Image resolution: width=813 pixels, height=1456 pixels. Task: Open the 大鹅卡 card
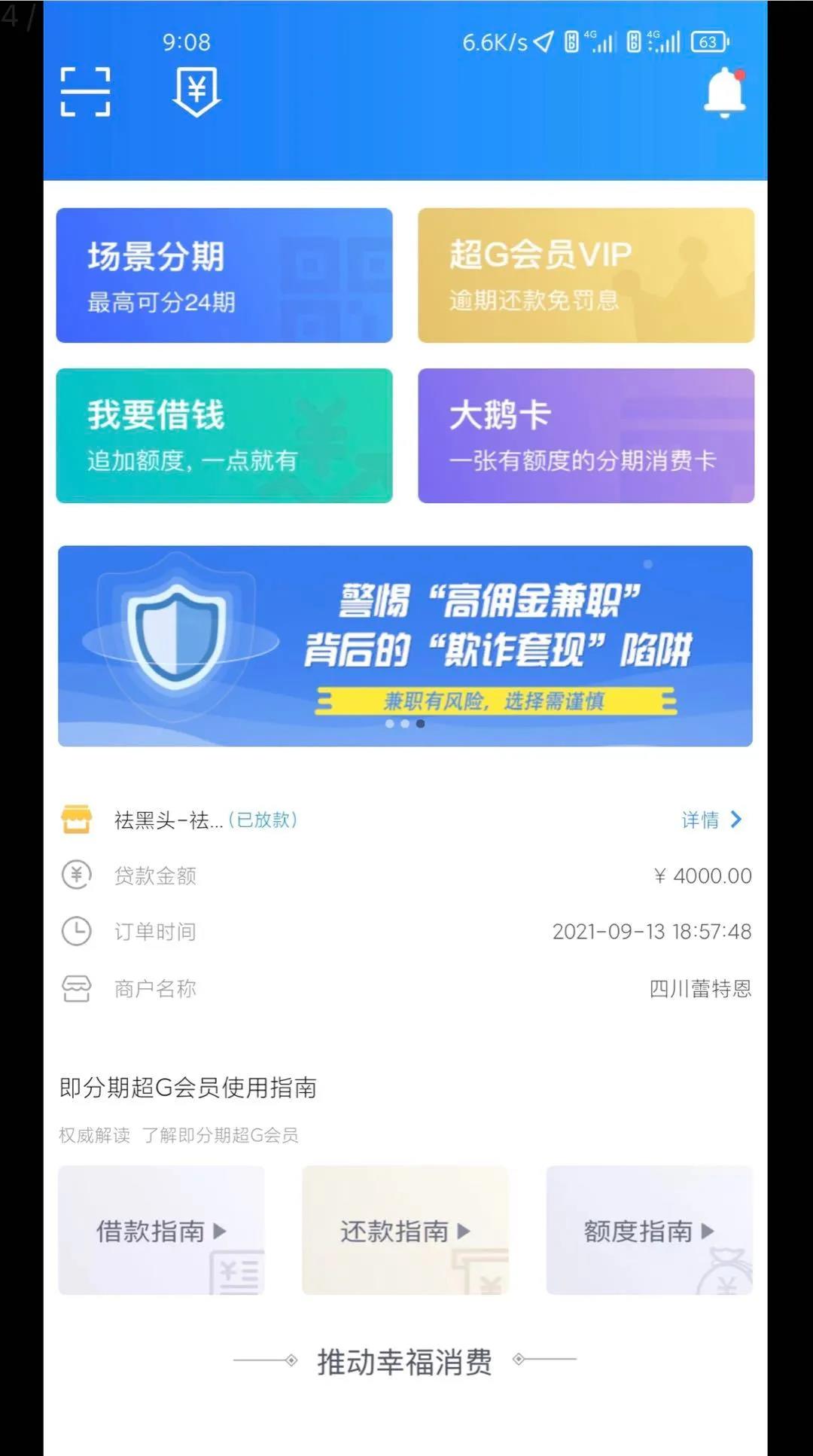(586, 435)
